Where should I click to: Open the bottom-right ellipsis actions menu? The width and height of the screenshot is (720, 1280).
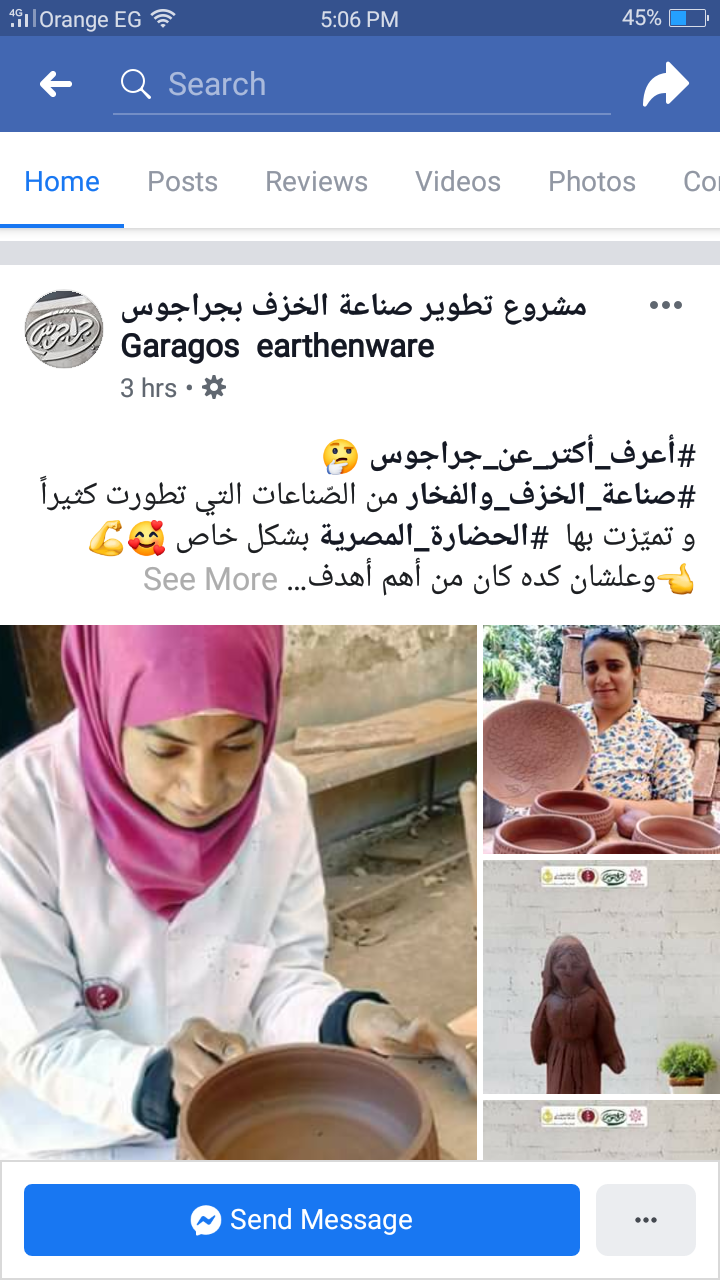[646, 1219]
